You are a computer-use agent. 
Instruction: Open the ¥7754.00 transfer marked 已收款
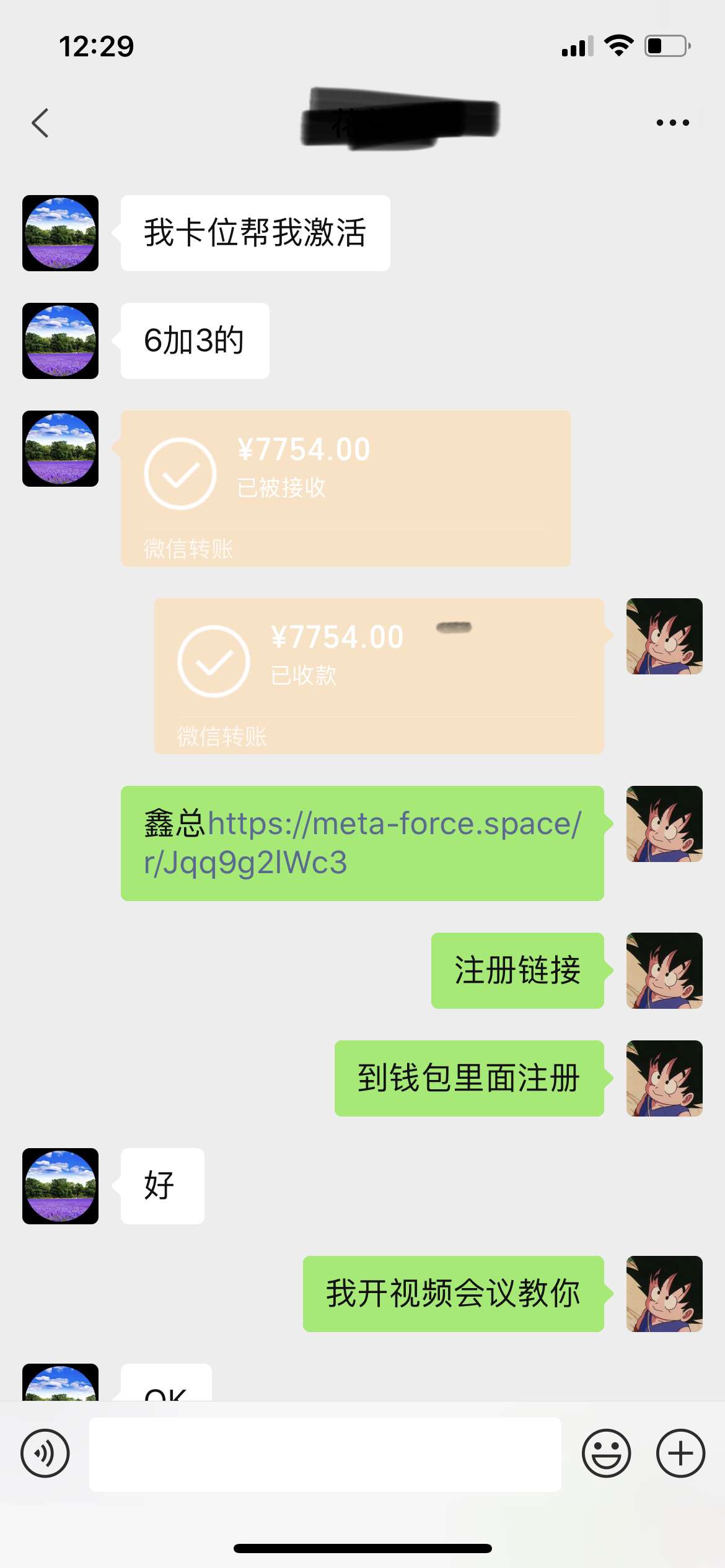(x=378, y=675)
